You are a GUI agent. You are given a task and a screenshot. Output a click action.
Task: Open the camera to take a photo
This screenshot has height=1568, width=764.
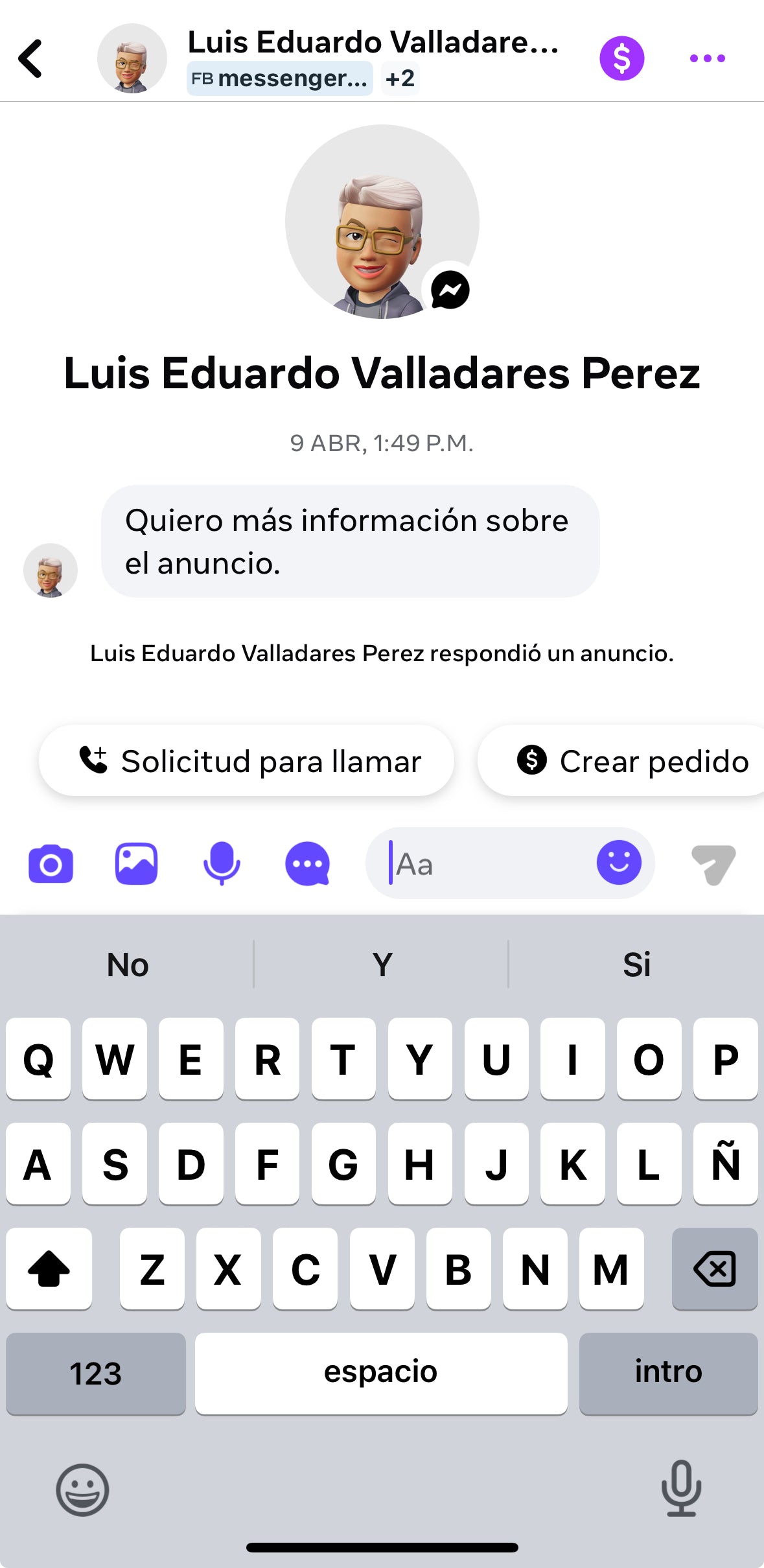point(51,863)
